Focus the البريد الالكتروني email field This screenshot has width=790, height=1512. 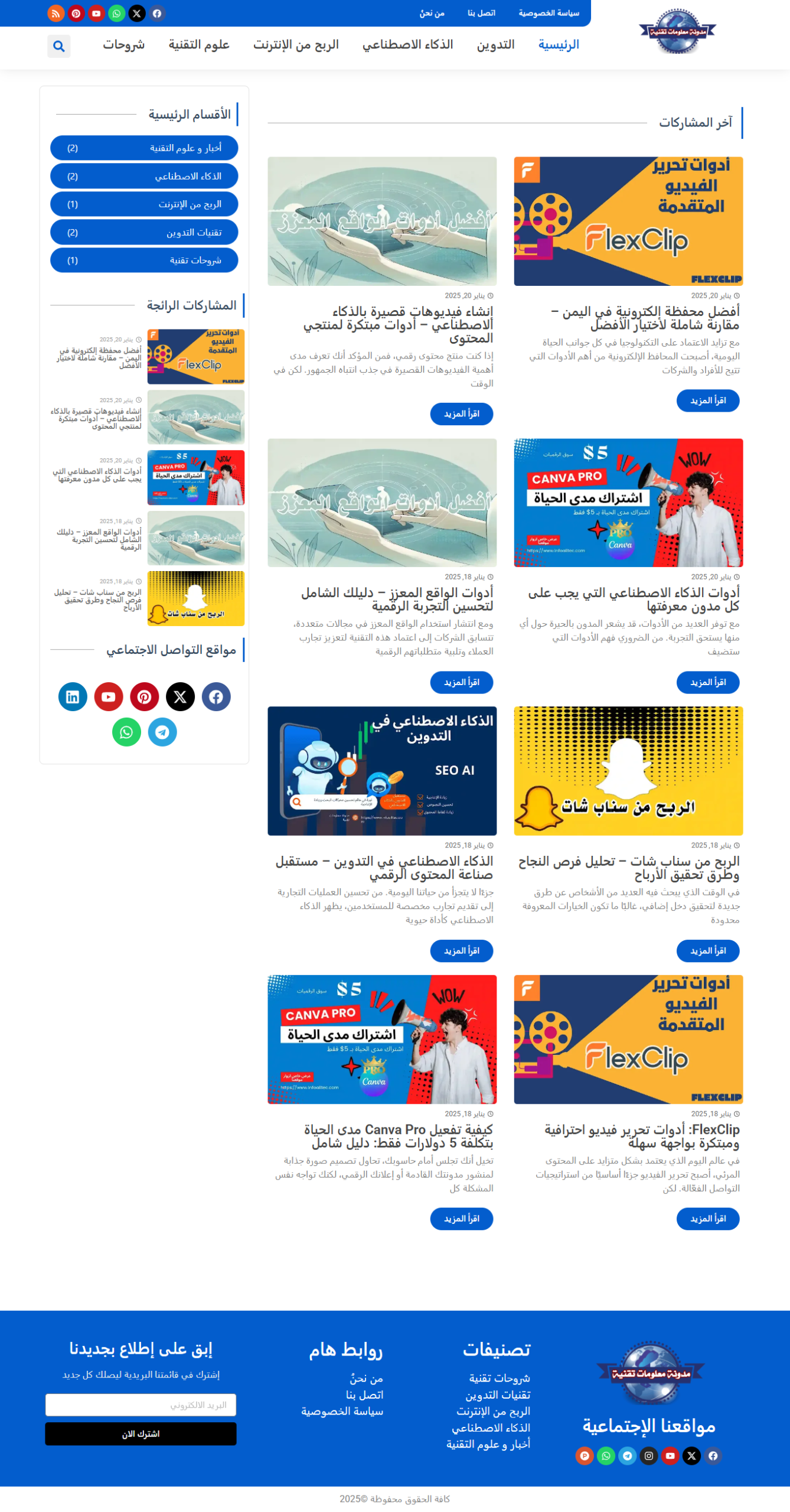tap(141, 1405)
